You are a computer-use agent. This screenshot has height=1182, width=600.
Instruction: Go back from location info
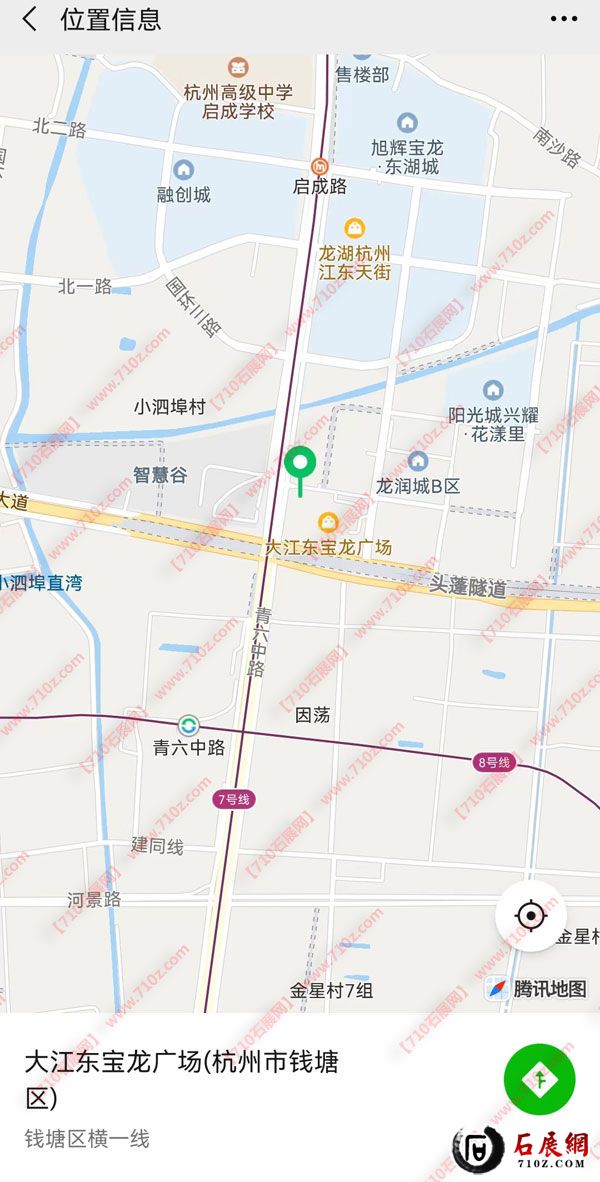pyautogui.click(x=30, y=19)
